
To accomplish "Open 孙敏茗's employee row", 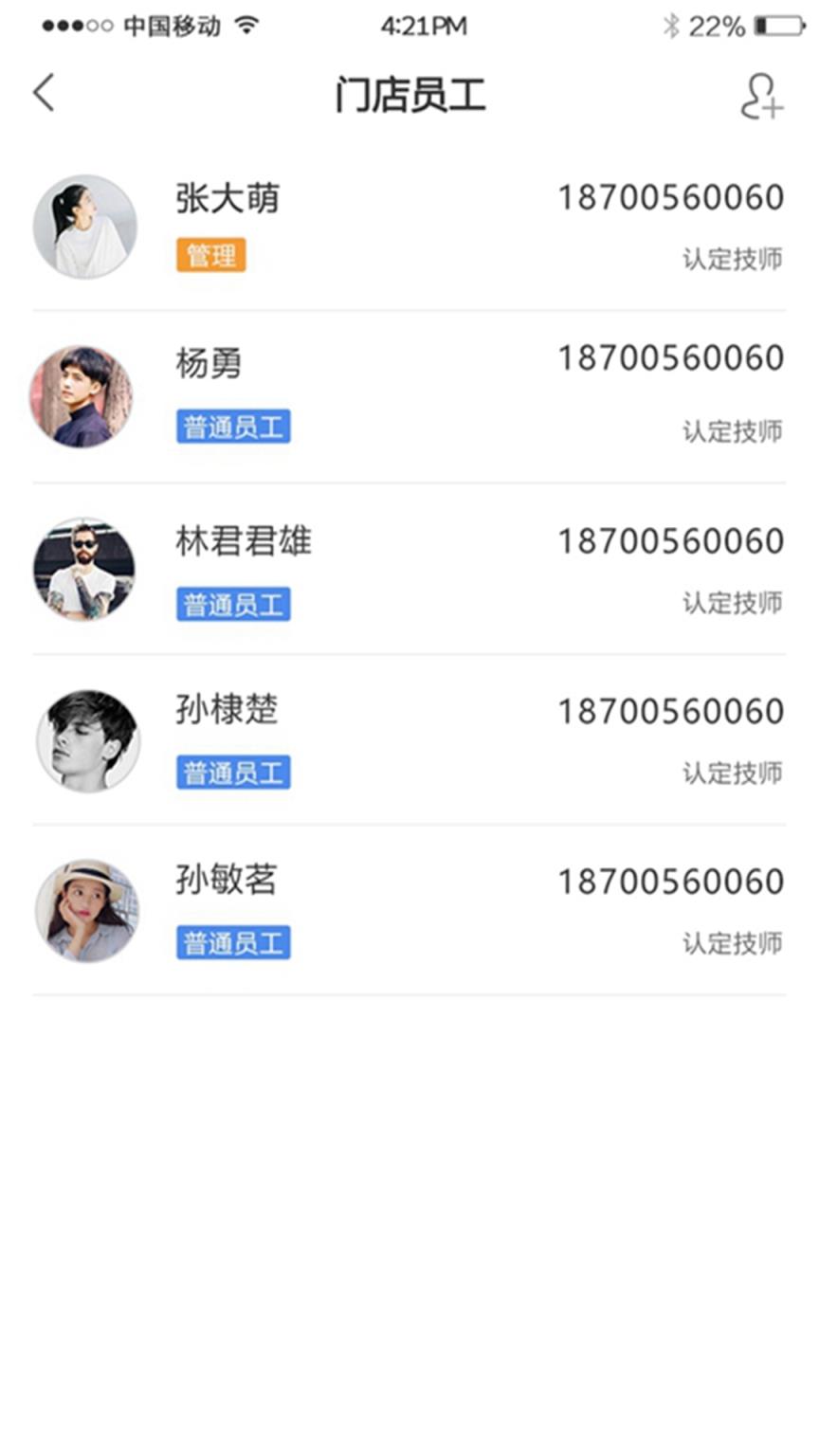I will [409, 911].
